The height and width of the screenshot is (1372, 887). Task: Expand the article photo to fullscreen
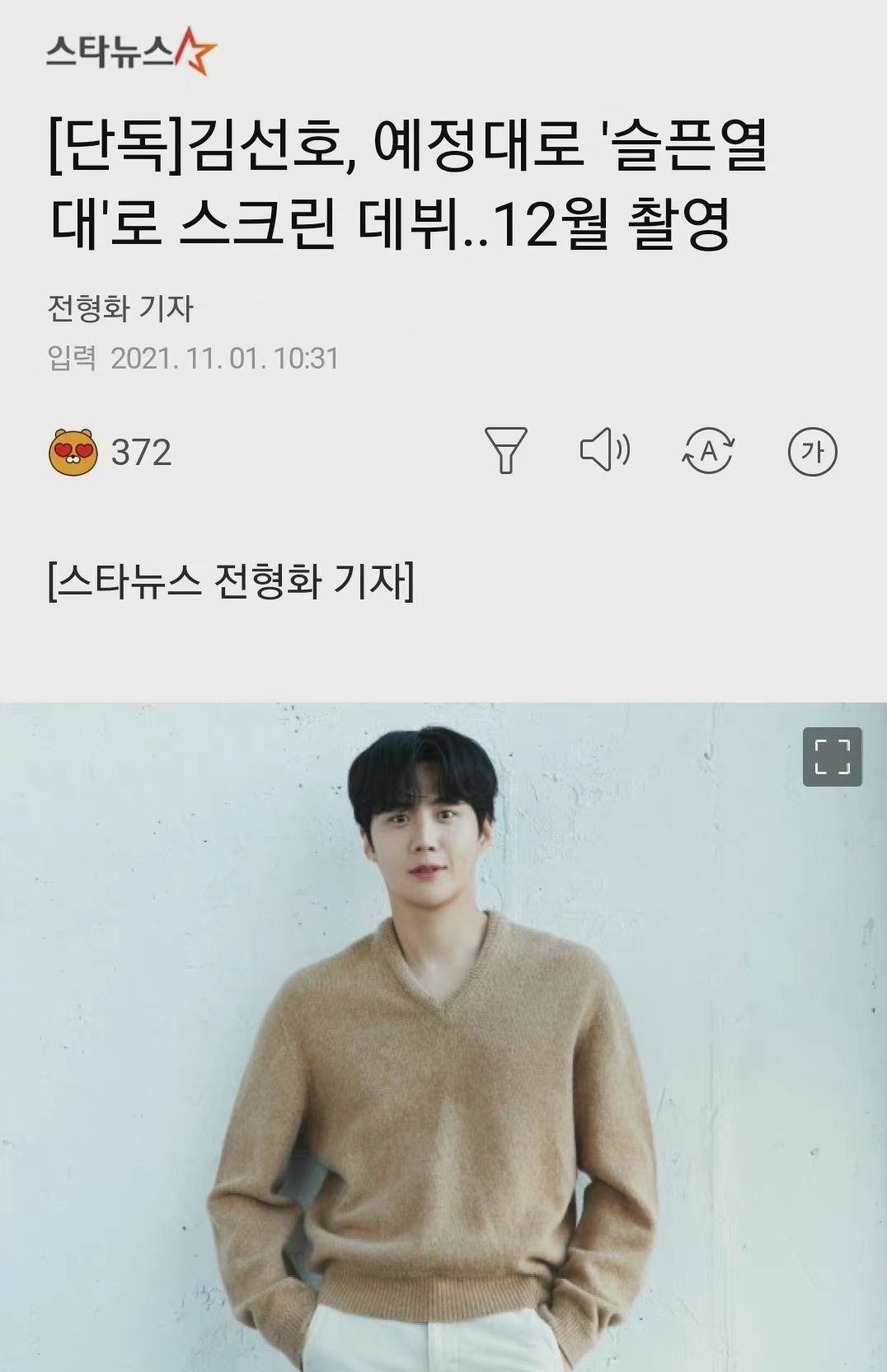[x=832, y=757]
